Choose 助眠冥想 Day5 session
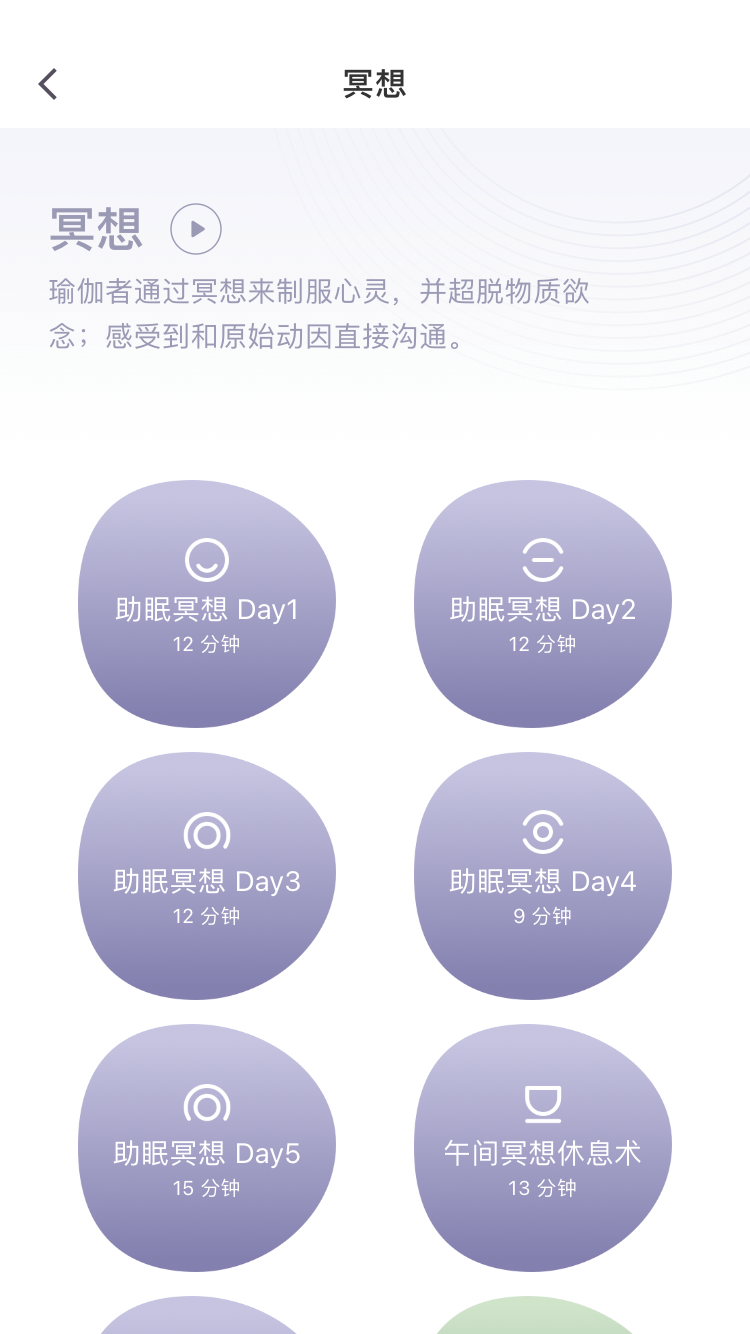750x1334 pixels. [207, 1148]
